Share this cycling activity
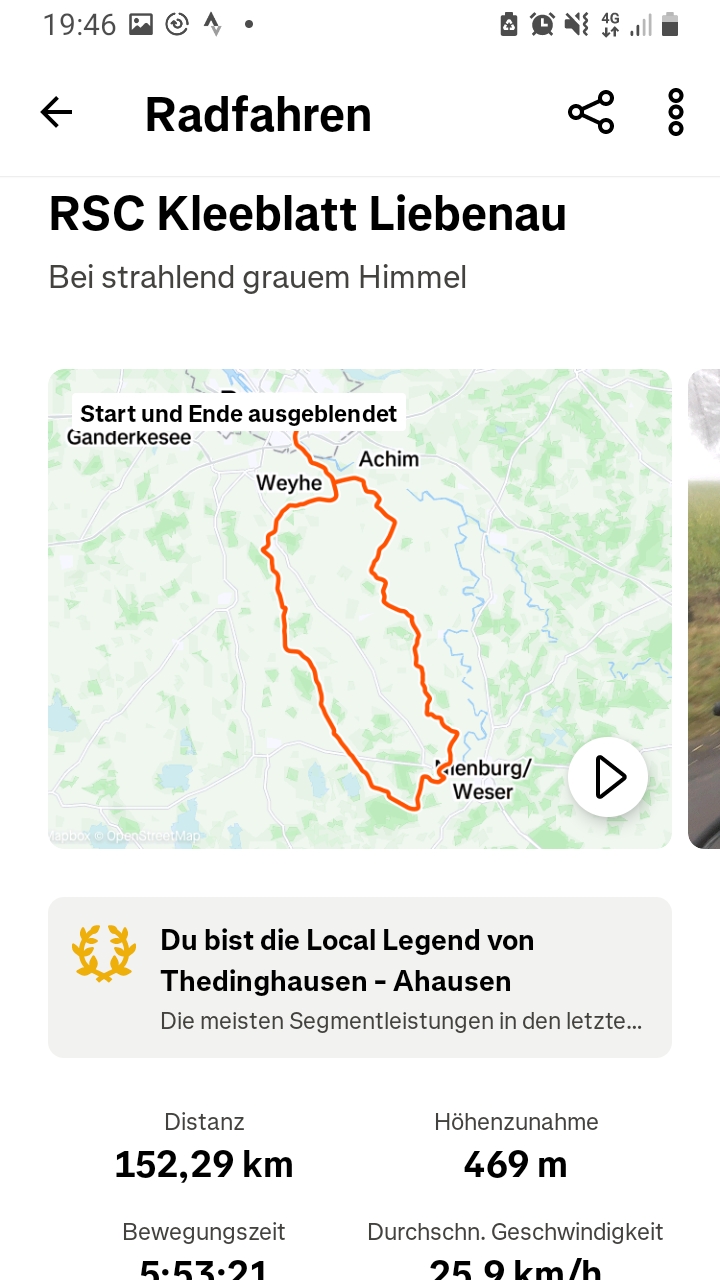720x1280 pixels. pos(591,113)
